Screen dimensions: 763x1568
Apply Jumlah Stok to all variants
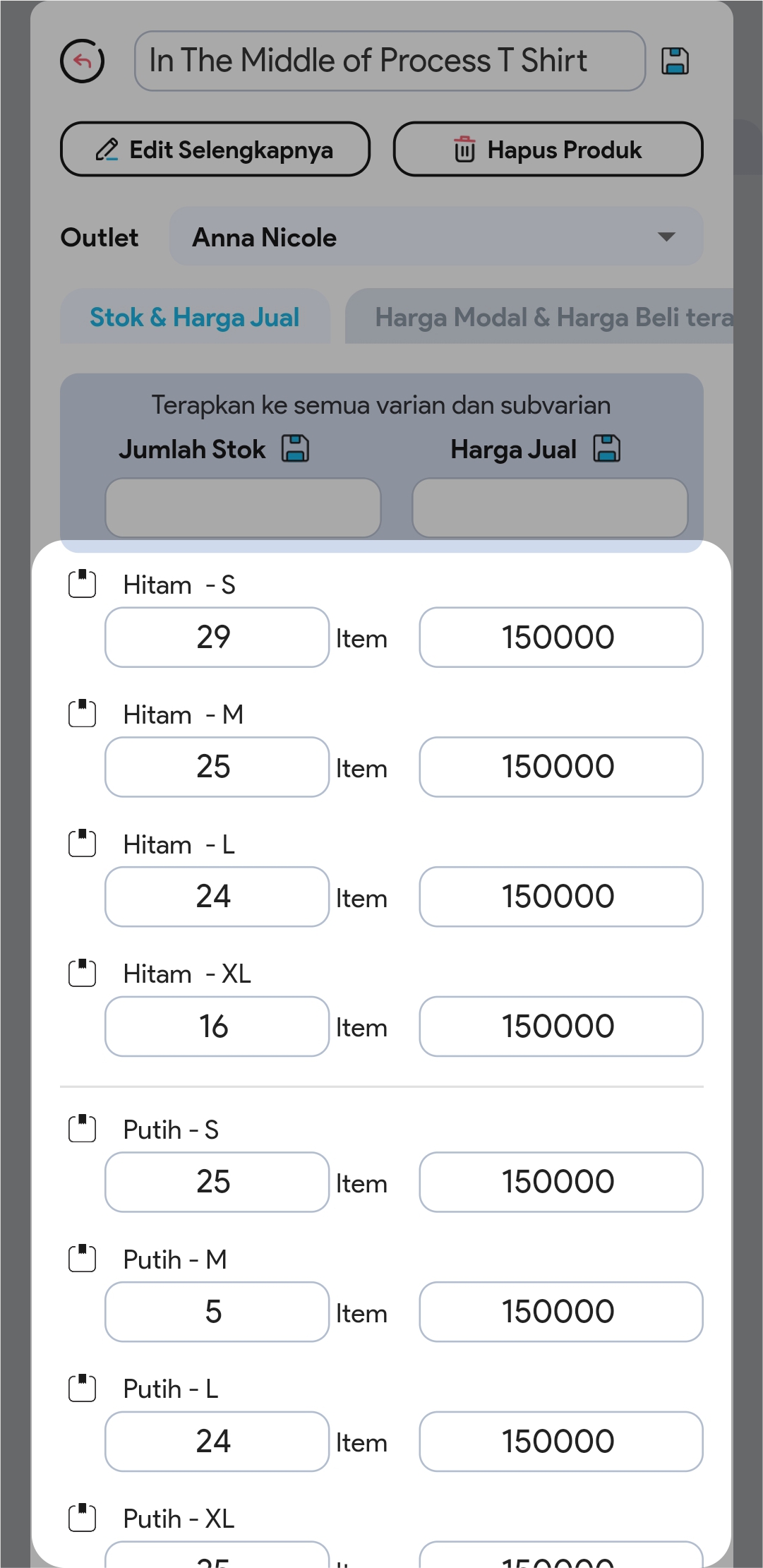tap(295, 448)
